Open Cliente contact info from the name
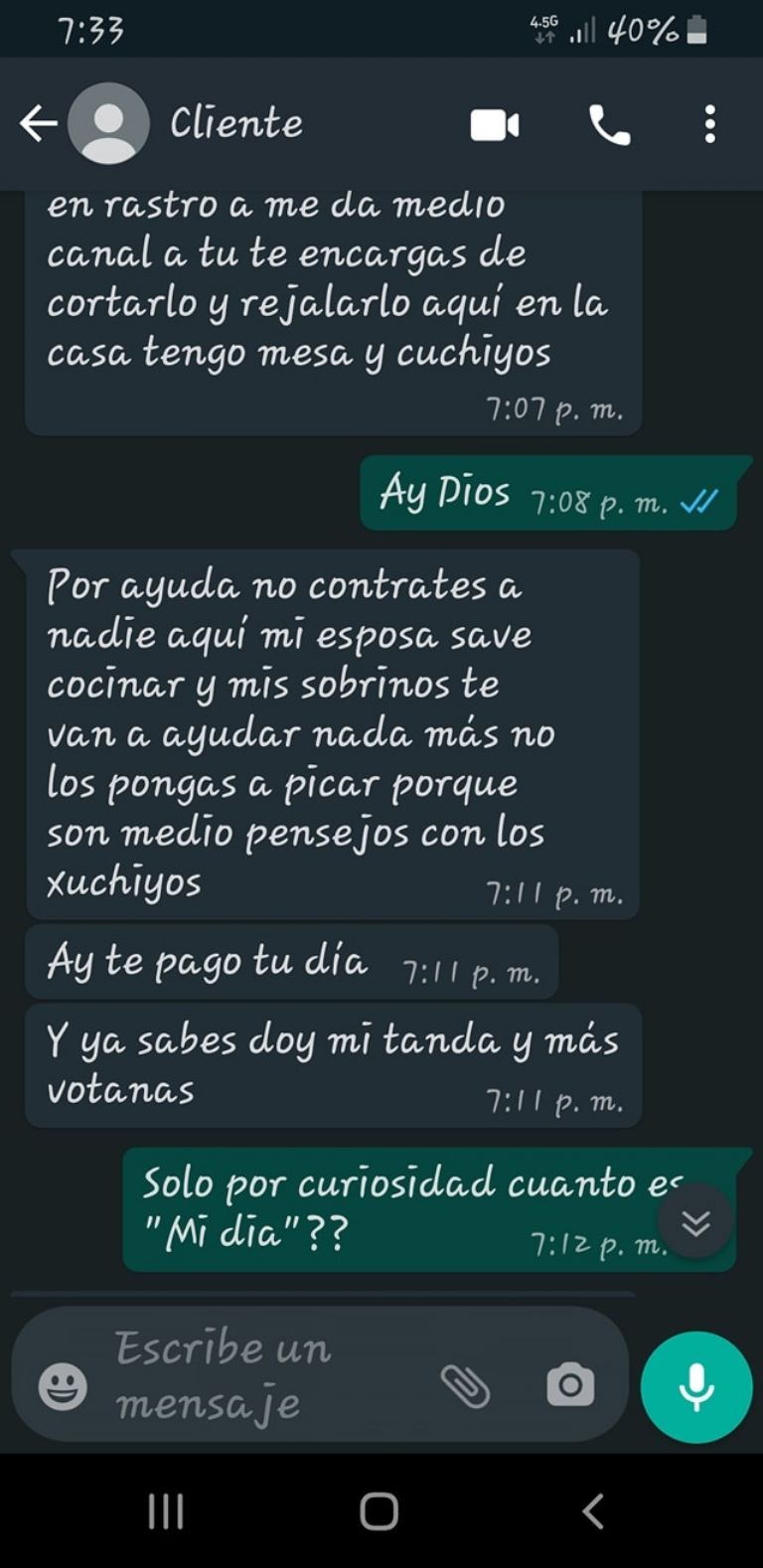The width and height of the screenshot is (763, 1568). pos(236,124)
